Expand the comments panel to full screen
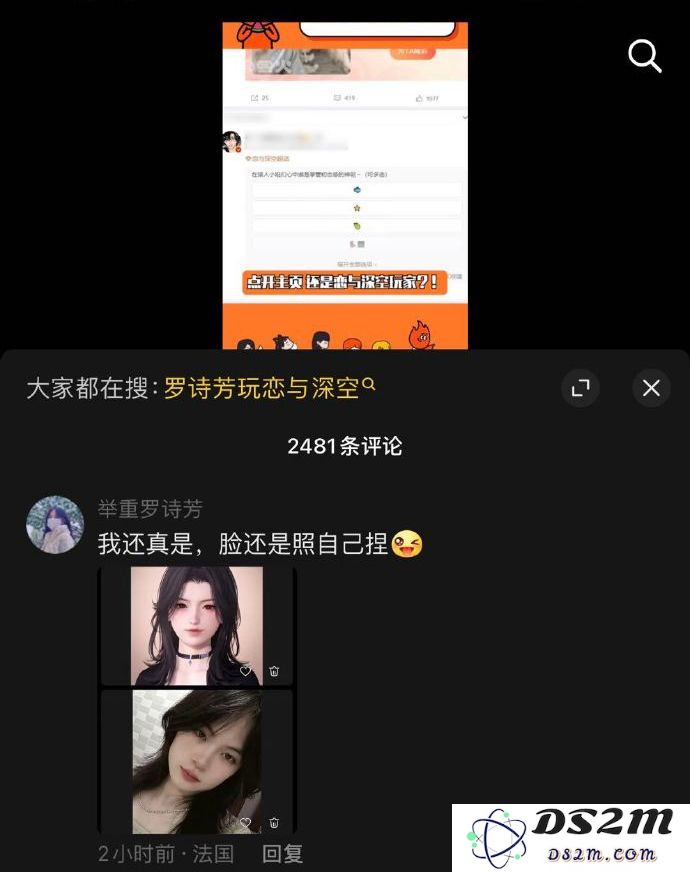The image size is (690, 872). tap(580, 388)
